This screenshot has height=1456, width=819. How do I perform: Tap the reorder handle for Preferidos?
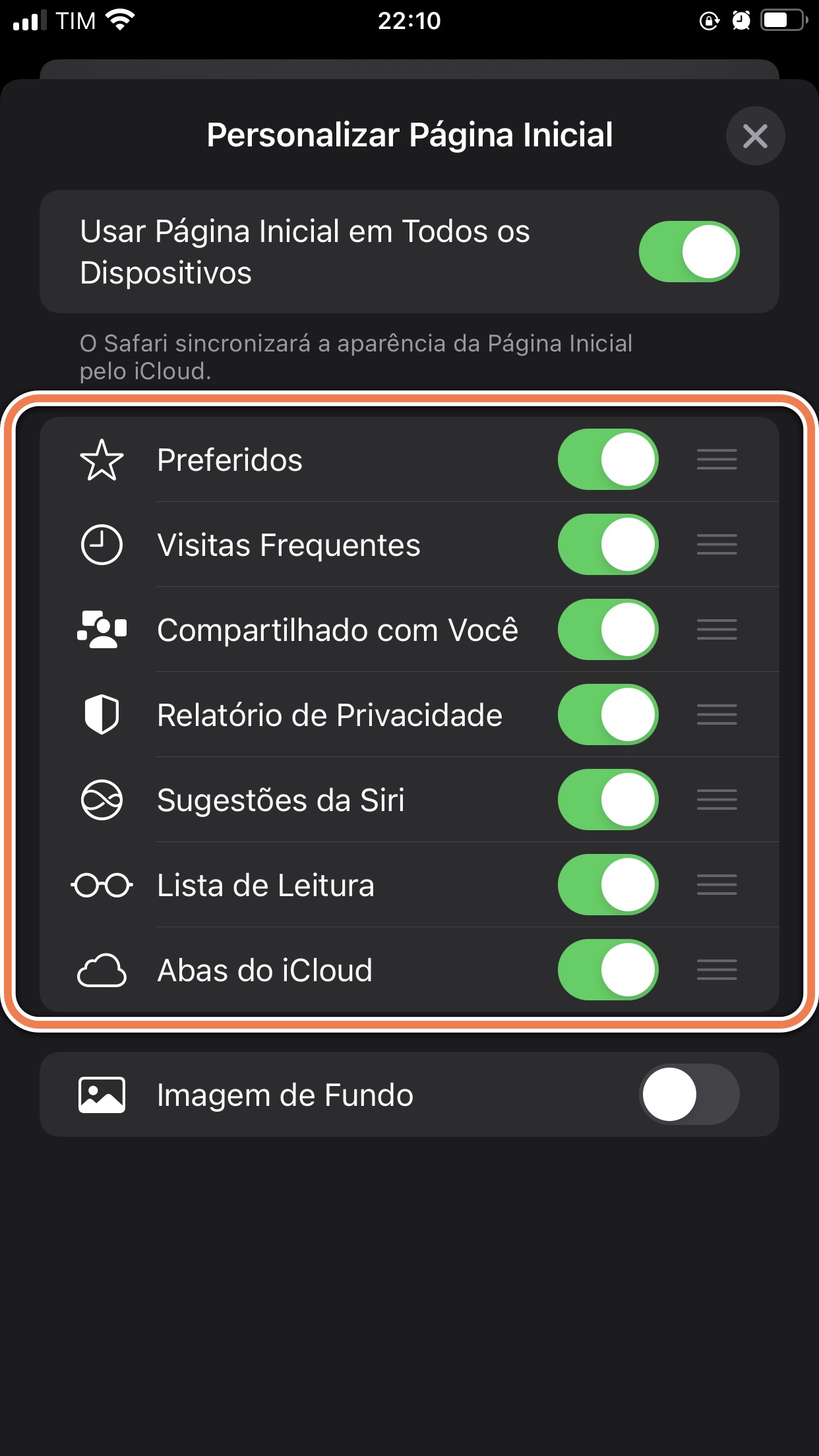click(x=717, y=460)
